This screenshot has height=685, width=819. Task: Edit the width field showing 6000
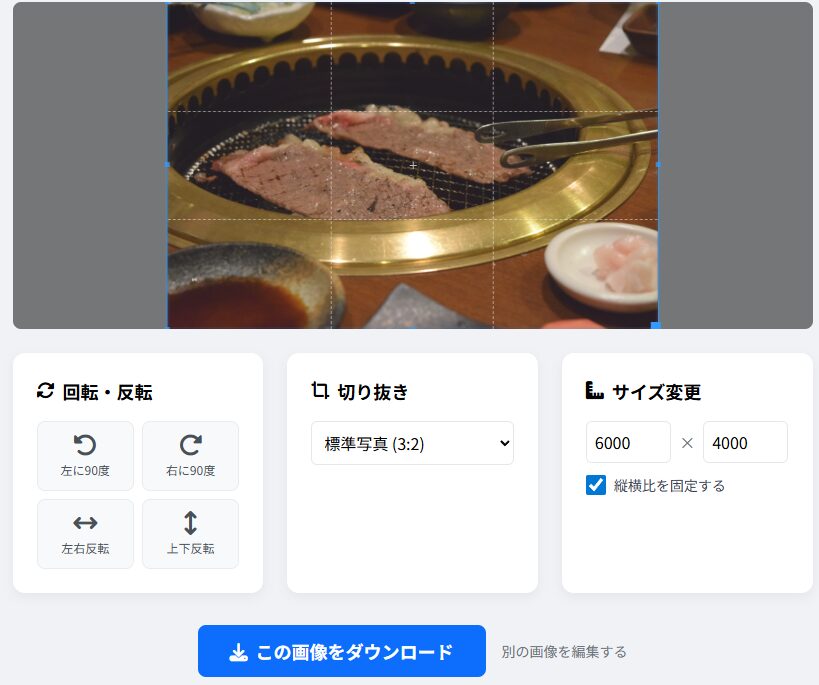628,442
